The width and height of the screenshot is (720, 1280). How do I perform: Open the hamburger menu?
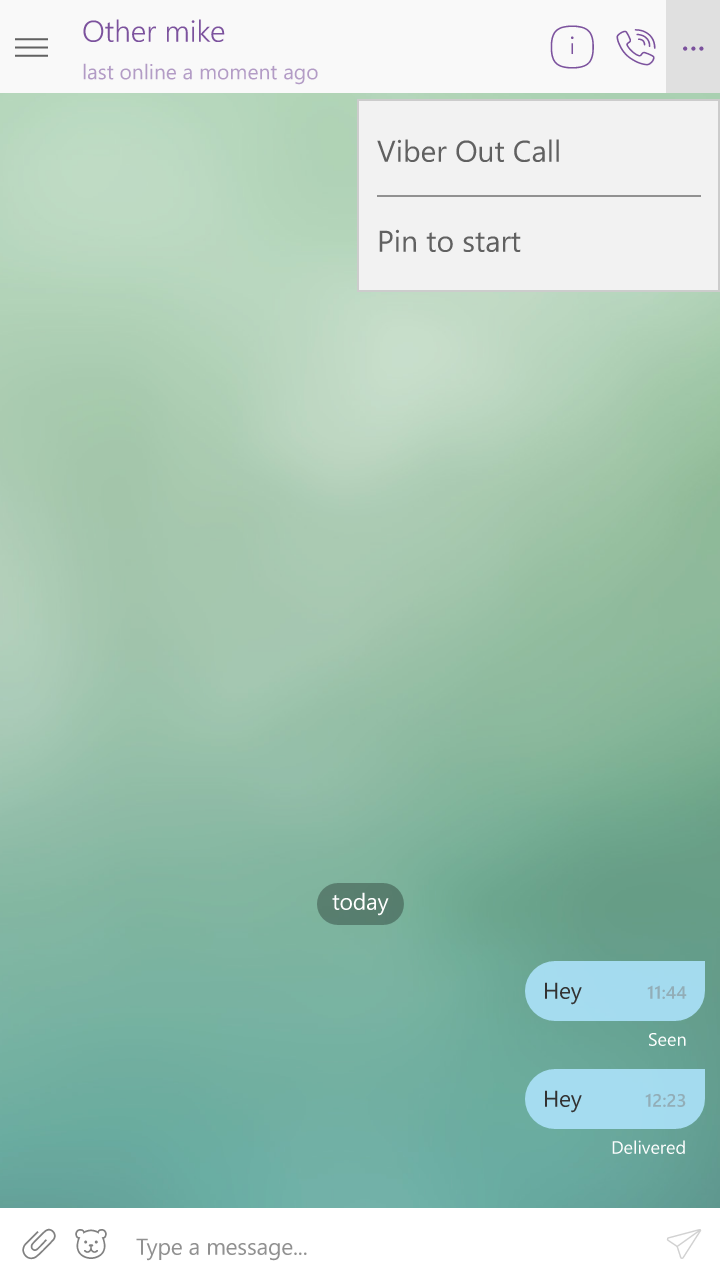32,47
